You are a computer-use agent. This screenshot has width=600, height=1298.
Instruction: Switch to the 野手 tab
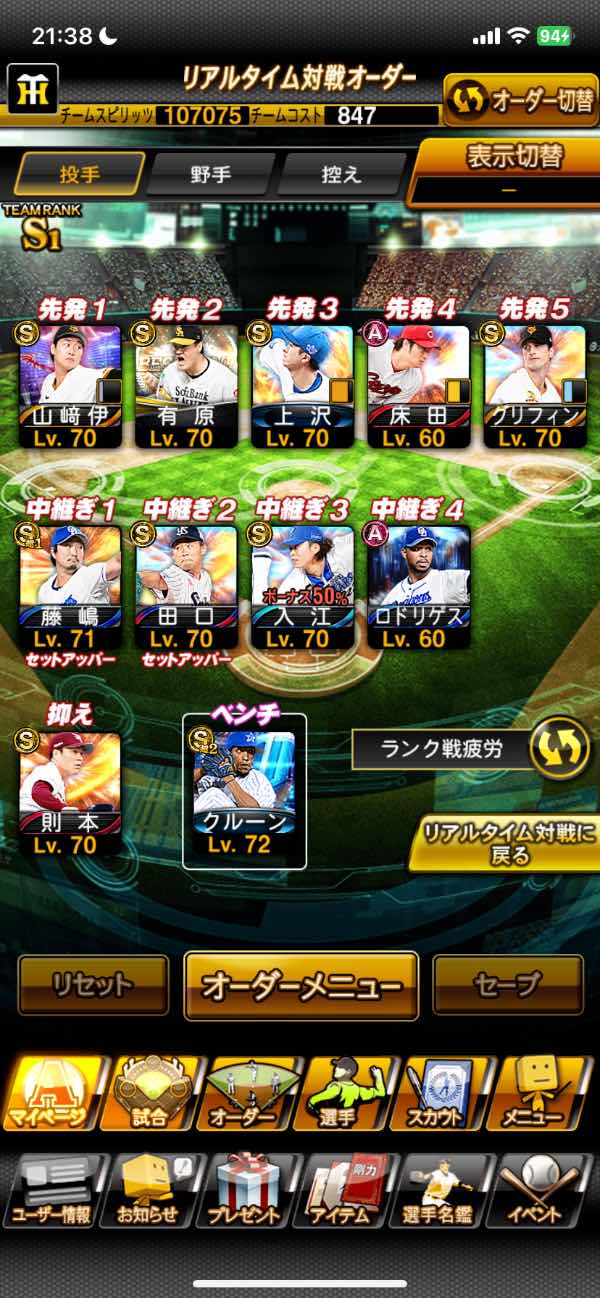211,174
